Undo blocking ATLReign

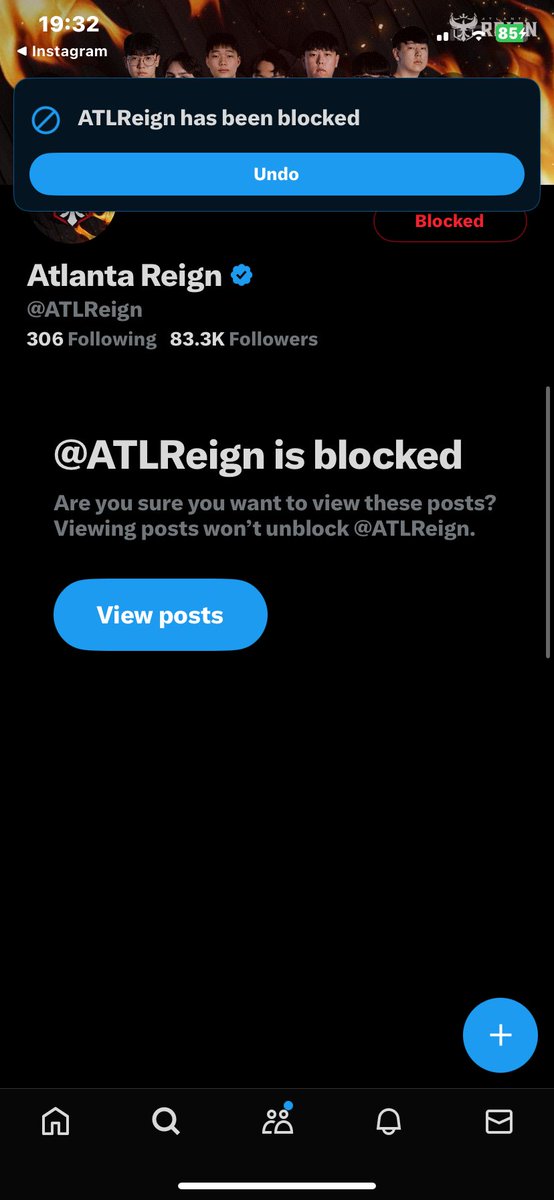(x=277, y=174)
